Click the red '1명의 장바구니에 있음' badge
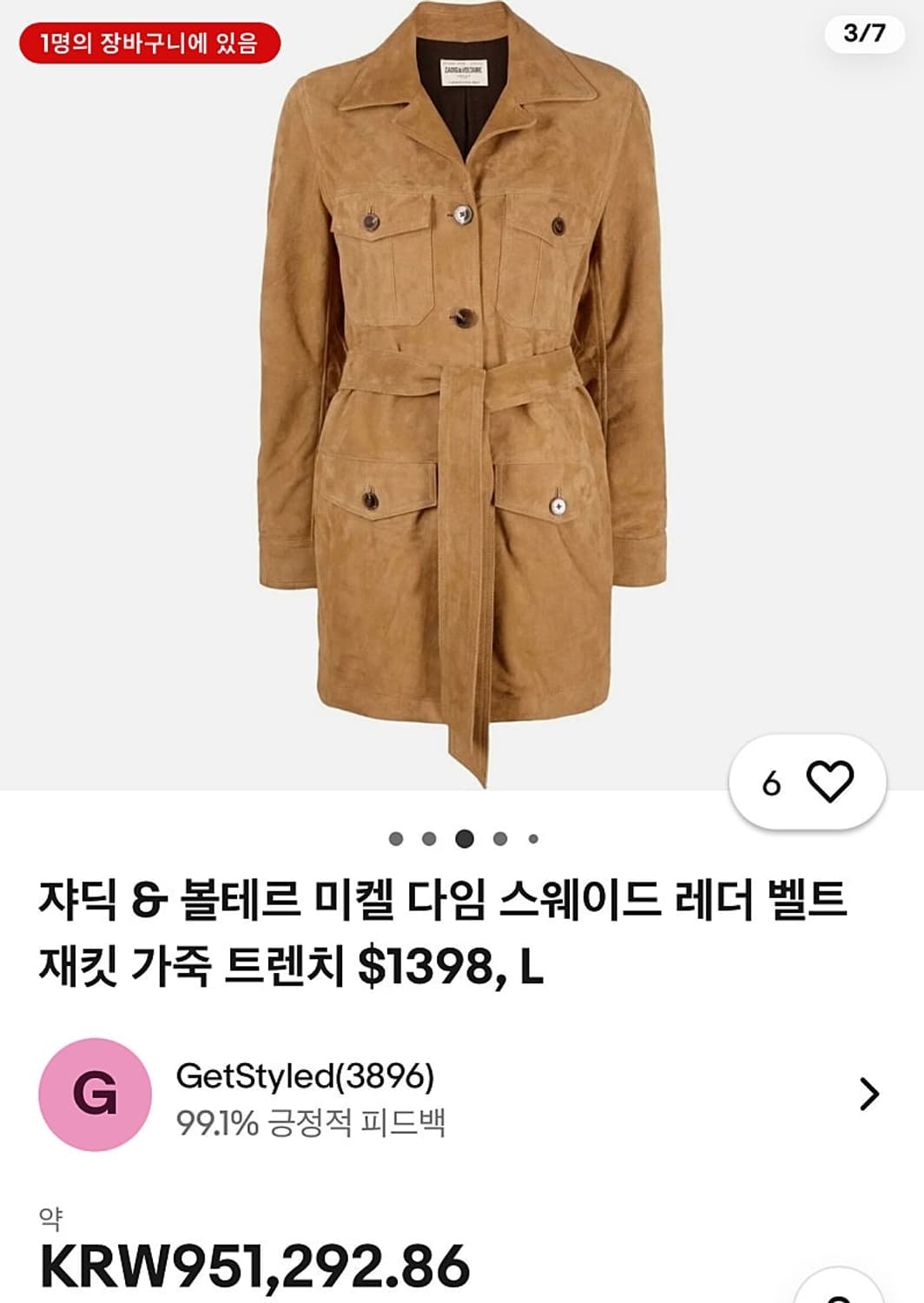Viewport: 924px width, 1303px height. tap(146, 41)
